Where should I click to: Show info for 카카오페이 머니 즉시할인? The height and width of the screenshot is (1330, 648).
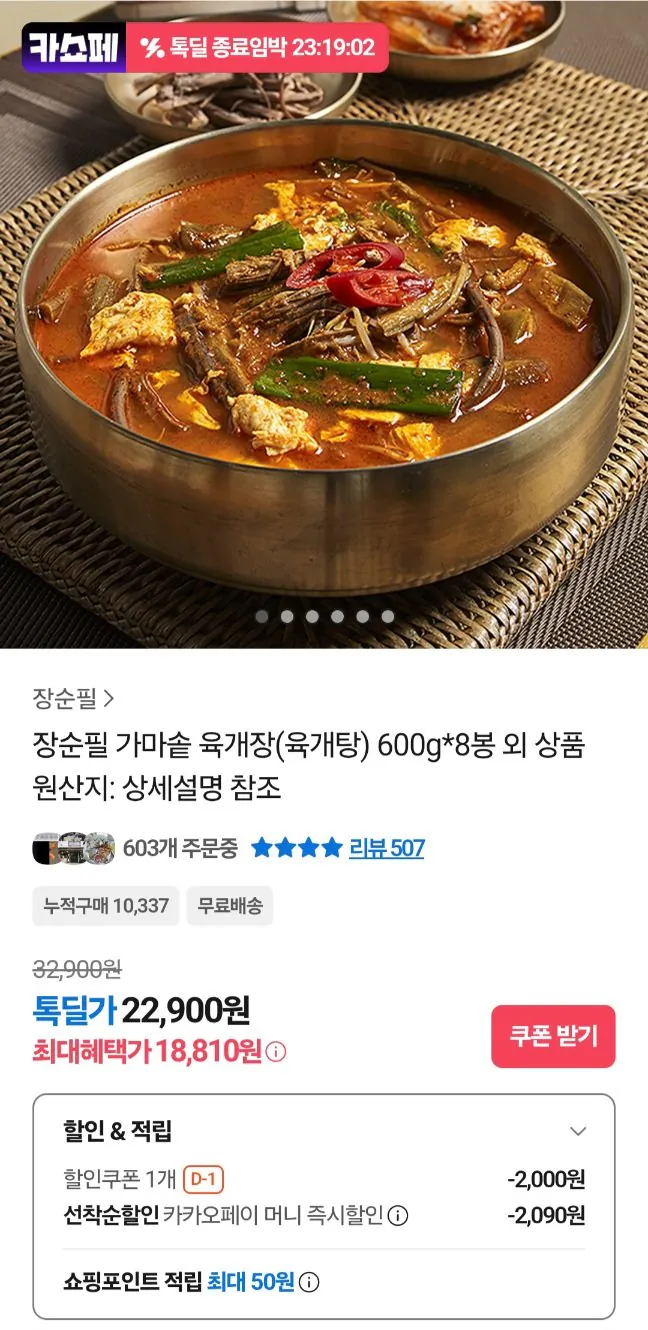point(398,1216)
